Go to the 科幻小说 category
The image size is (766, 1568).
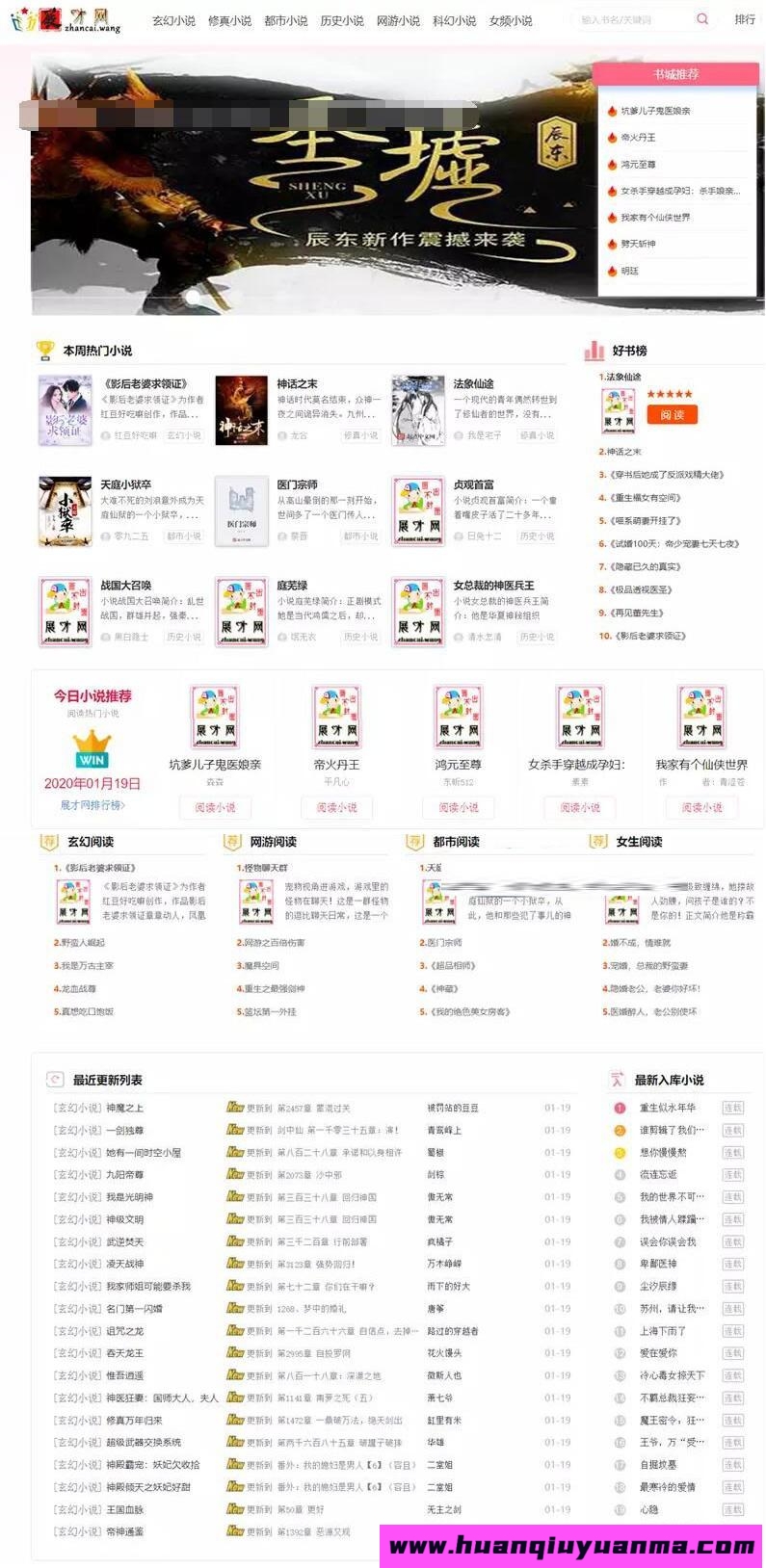tap(454, 20)
